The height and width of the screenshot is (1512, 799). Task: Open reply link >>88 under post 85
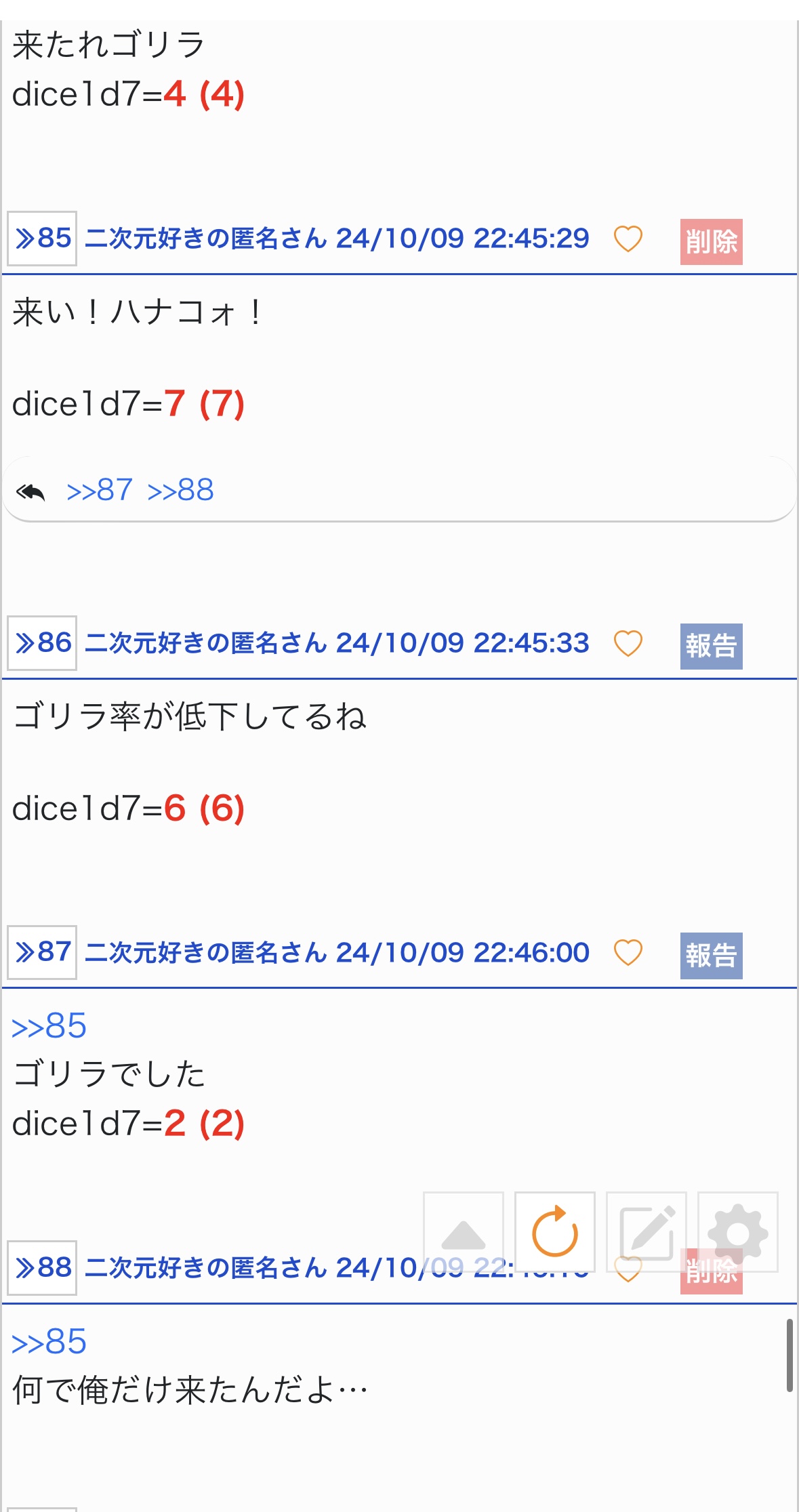[x=180, y=490]
